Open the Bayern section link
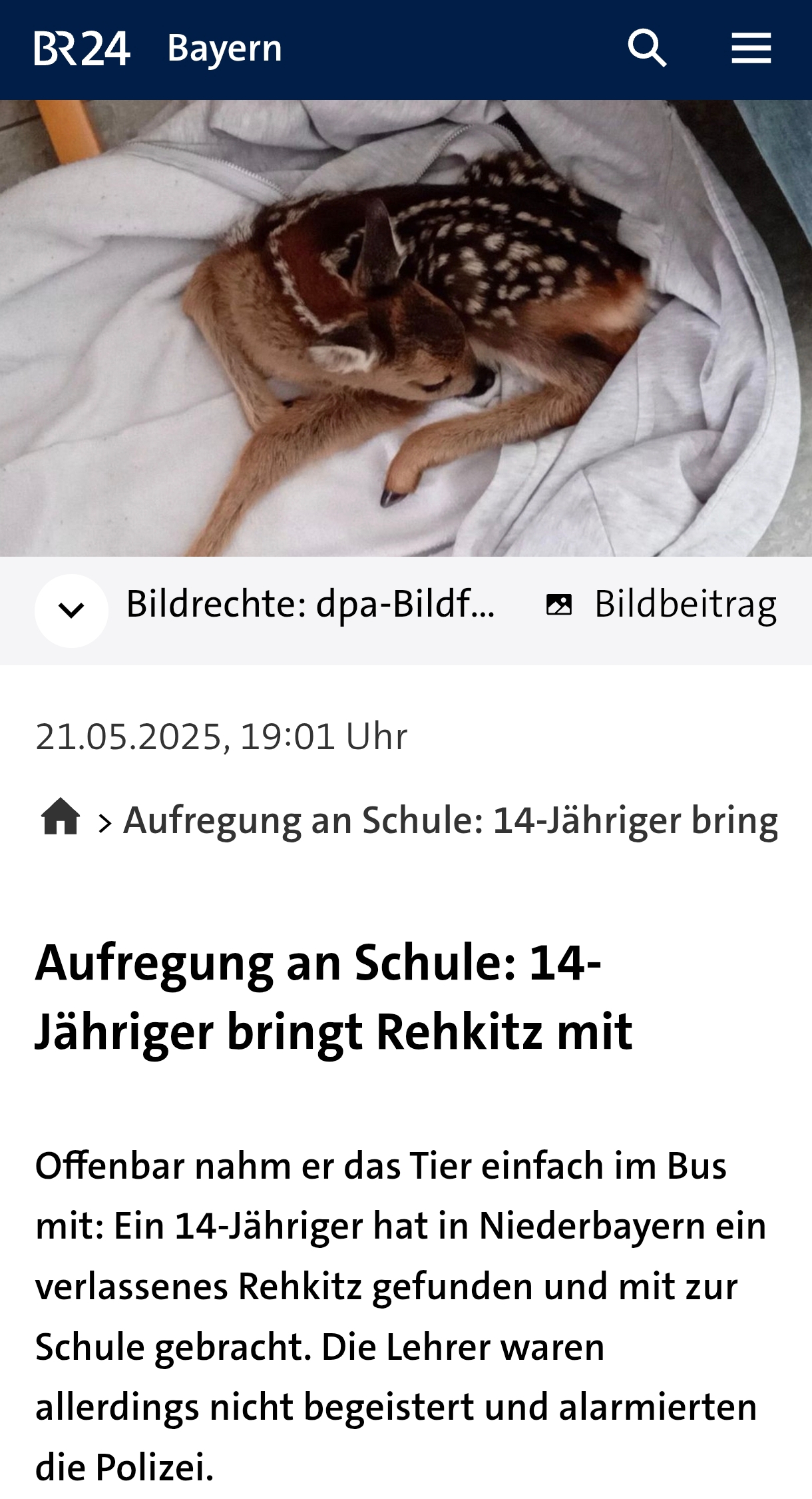Screen dimensions: 812x1499 coord(224,49)
